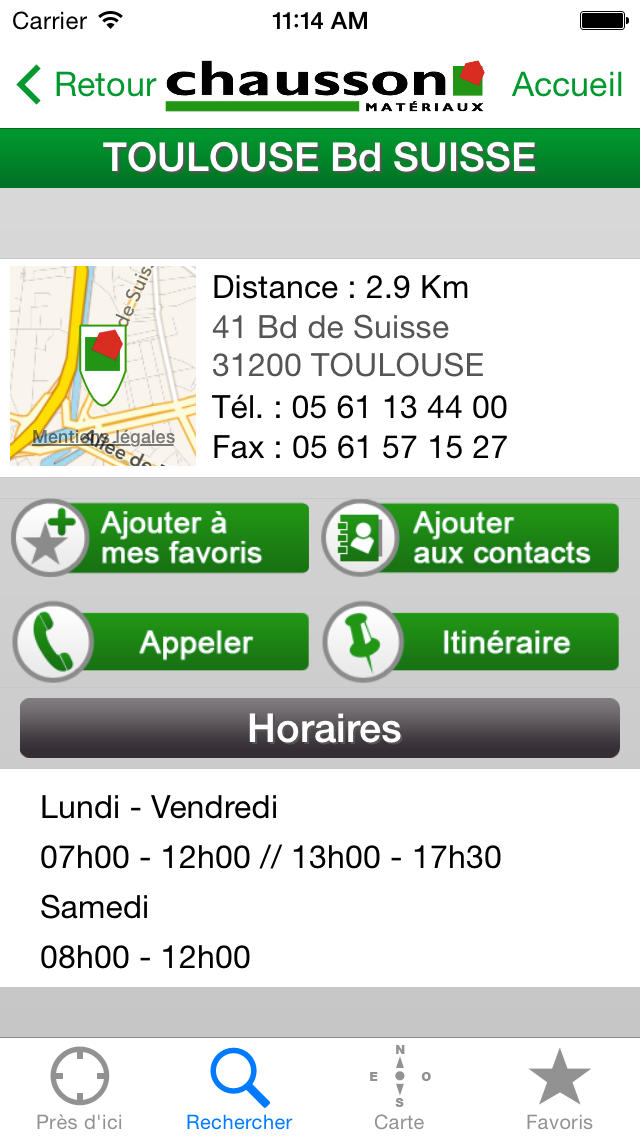Go back with the Retour button
640x1136 pixels.
[x=86, y=85]
